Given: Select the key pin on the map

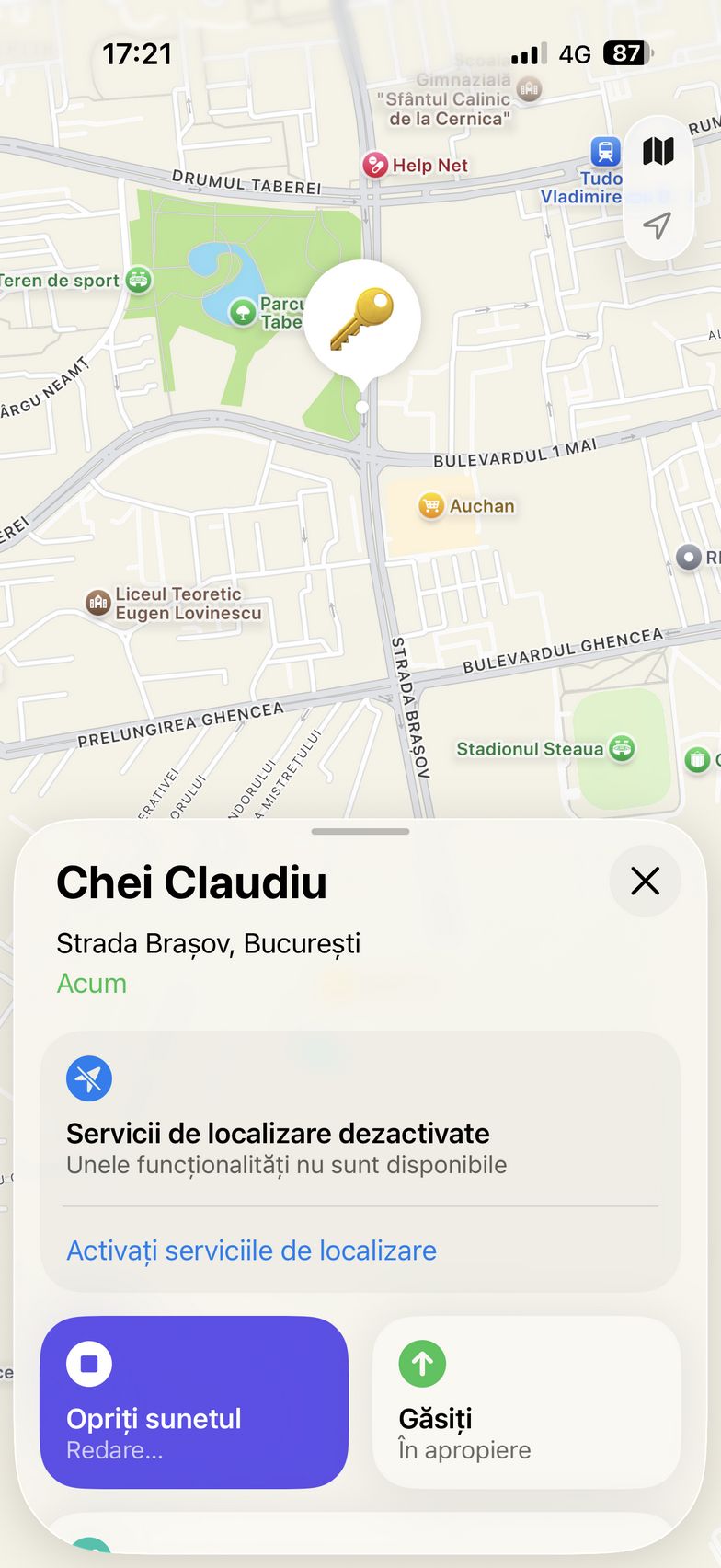Looking at the screenshot, I should (362, 318).
